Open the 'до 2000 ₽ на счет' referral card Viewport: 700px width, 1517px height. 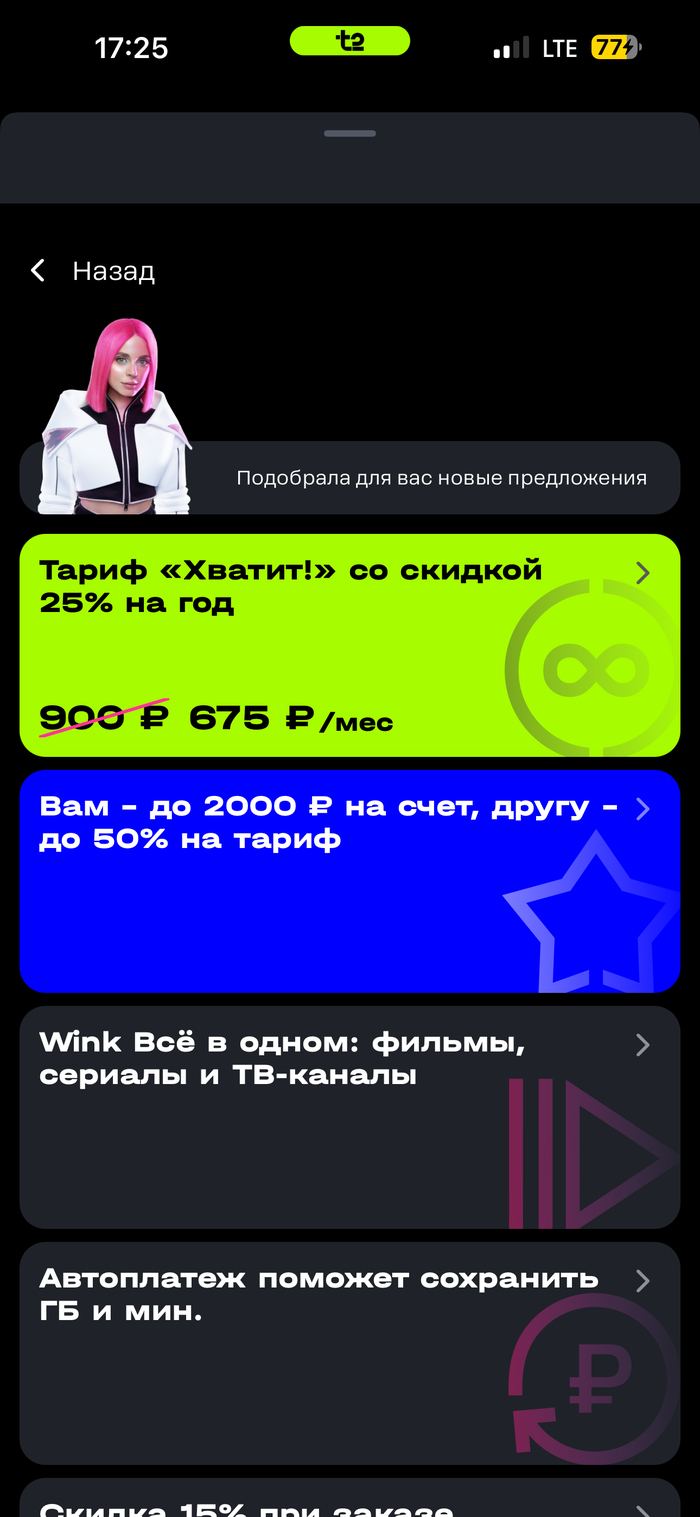349,880
